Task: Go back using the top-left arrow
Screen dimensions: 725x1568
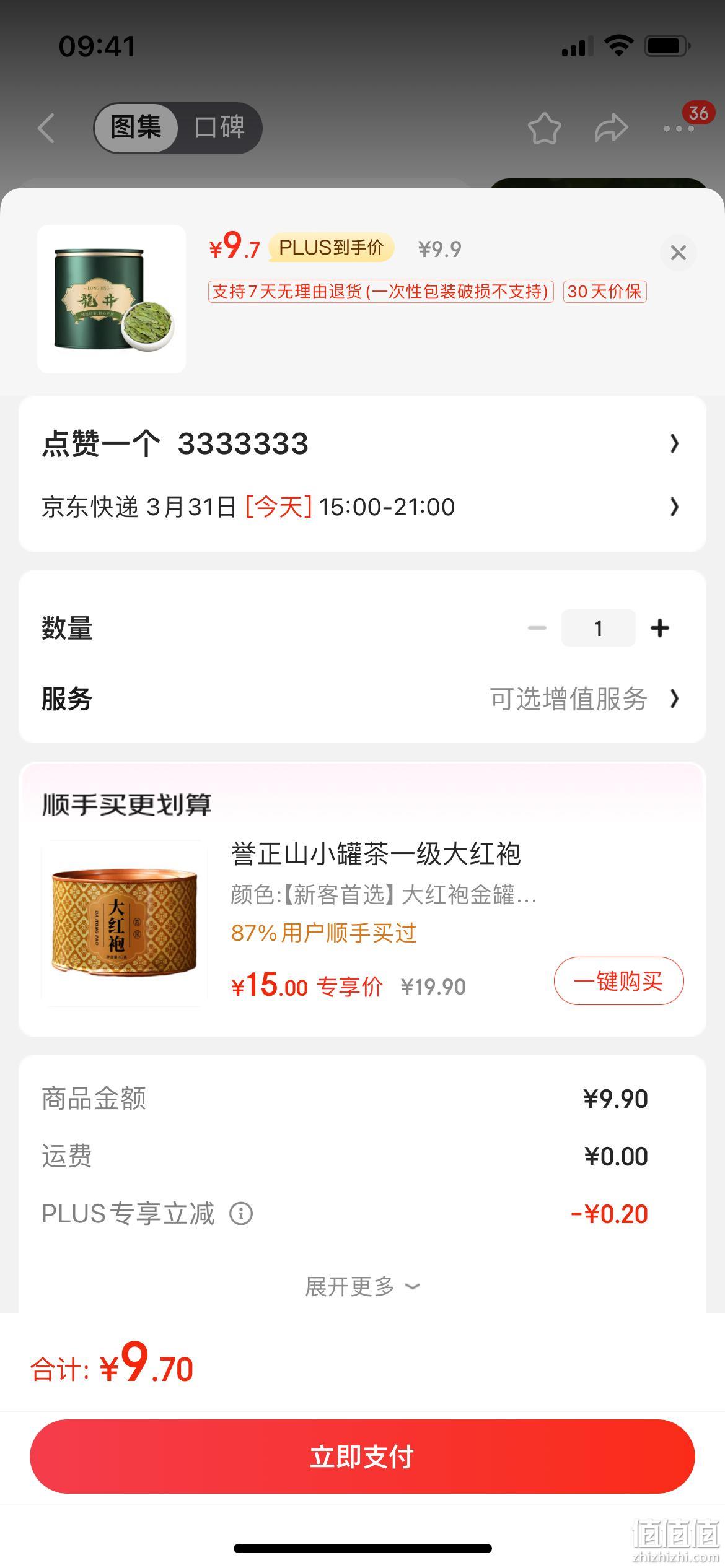Action: pyautogui.click(x=46, y=128)
